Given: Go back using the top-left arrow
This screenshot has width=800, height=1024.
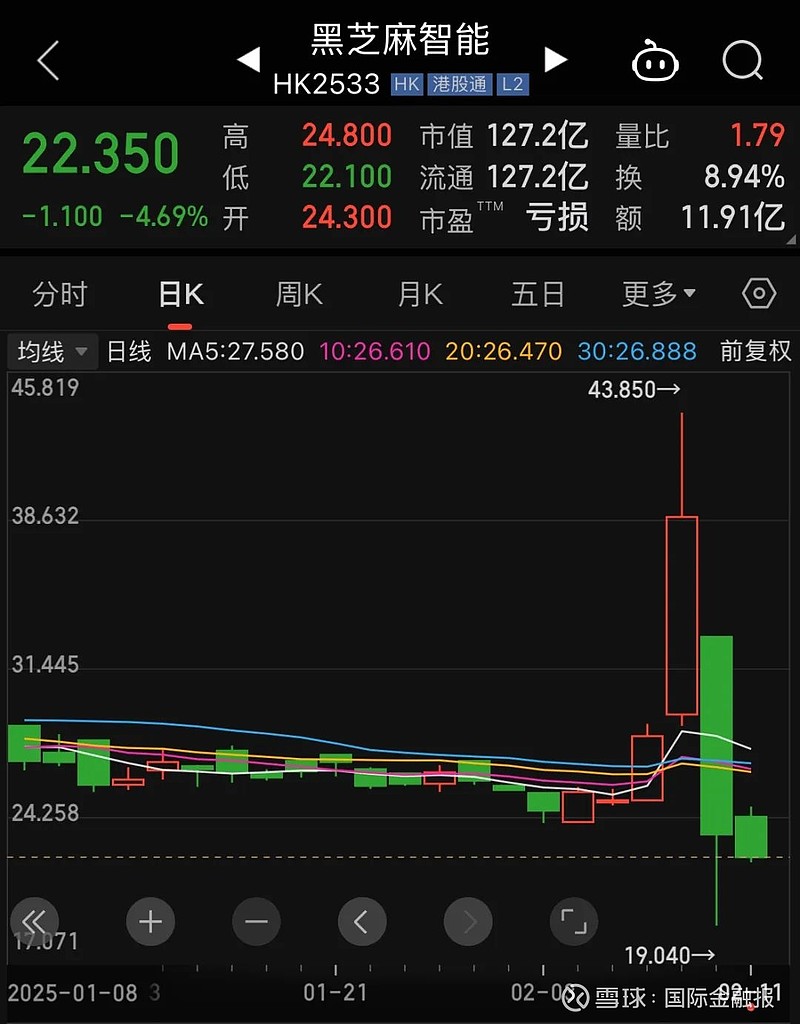Looking at the screenshot, I should [x=48, y=61].
